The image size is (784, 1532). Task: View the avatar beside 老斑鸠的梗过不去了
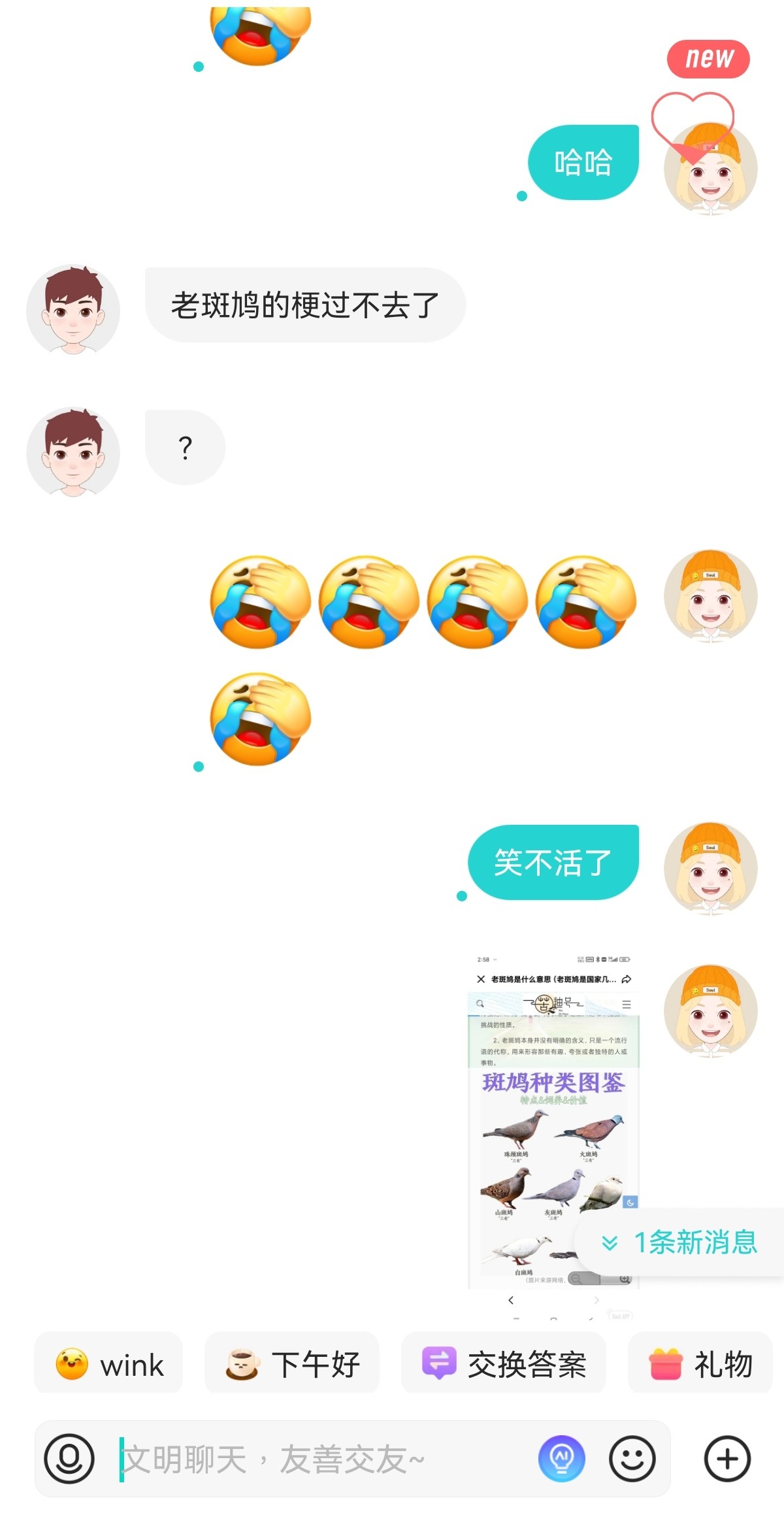73,310
